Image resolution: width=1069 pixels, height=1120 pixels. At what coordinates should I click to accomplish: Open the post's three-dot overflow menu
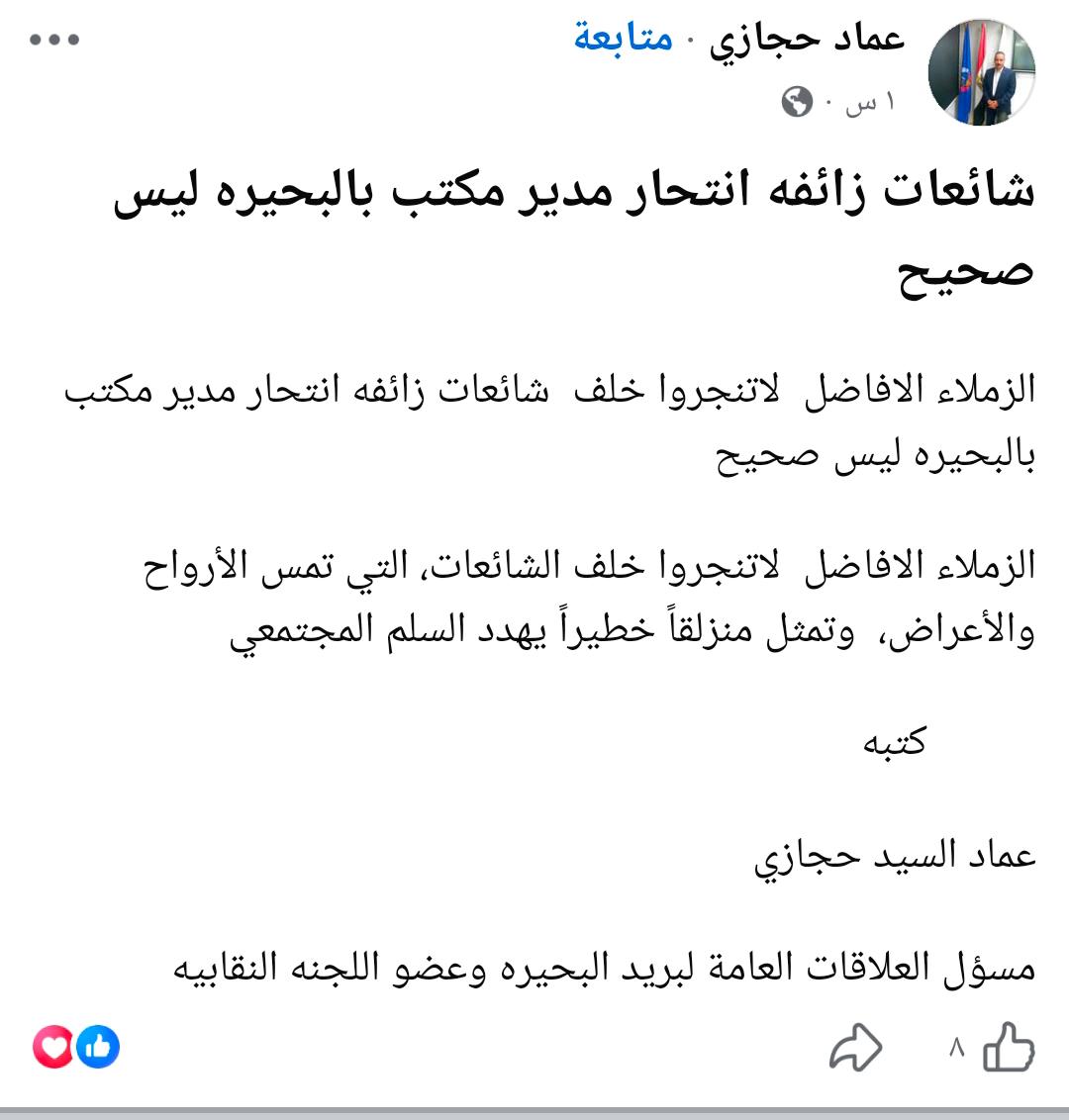point(54,41)
